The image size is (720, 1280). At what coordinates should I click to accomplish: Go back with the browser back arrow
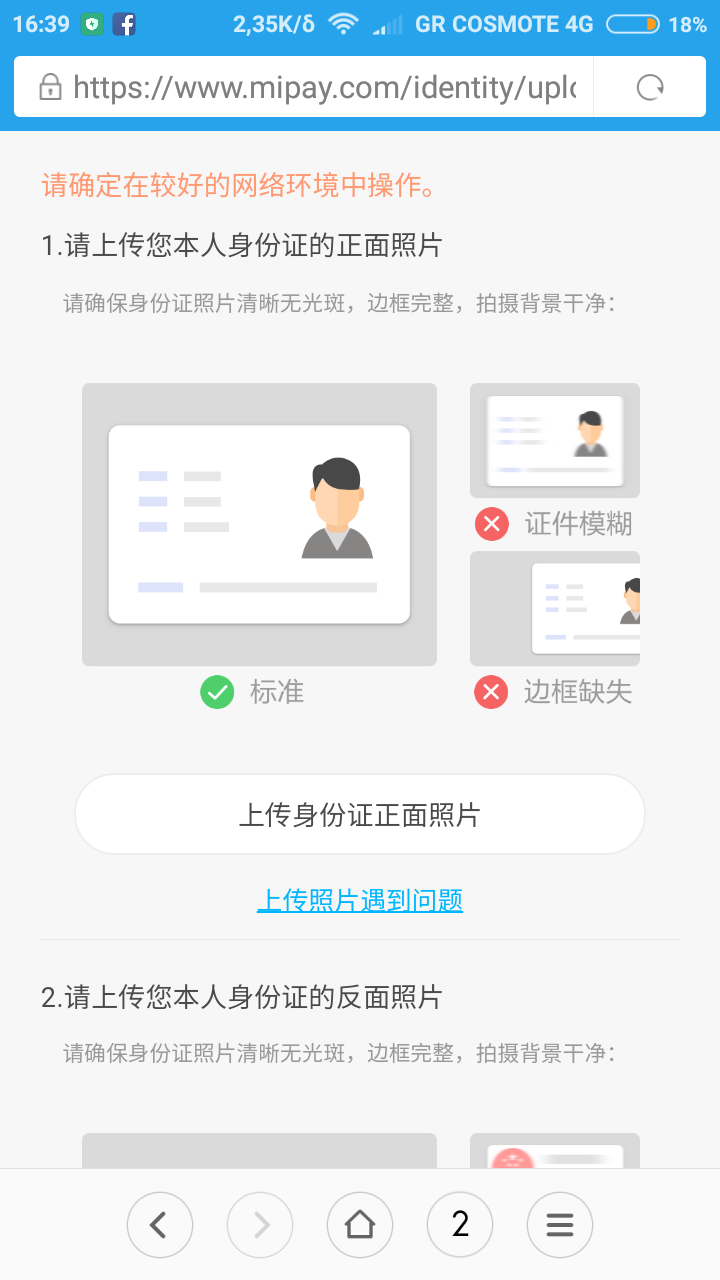[x=160, y=1224]
